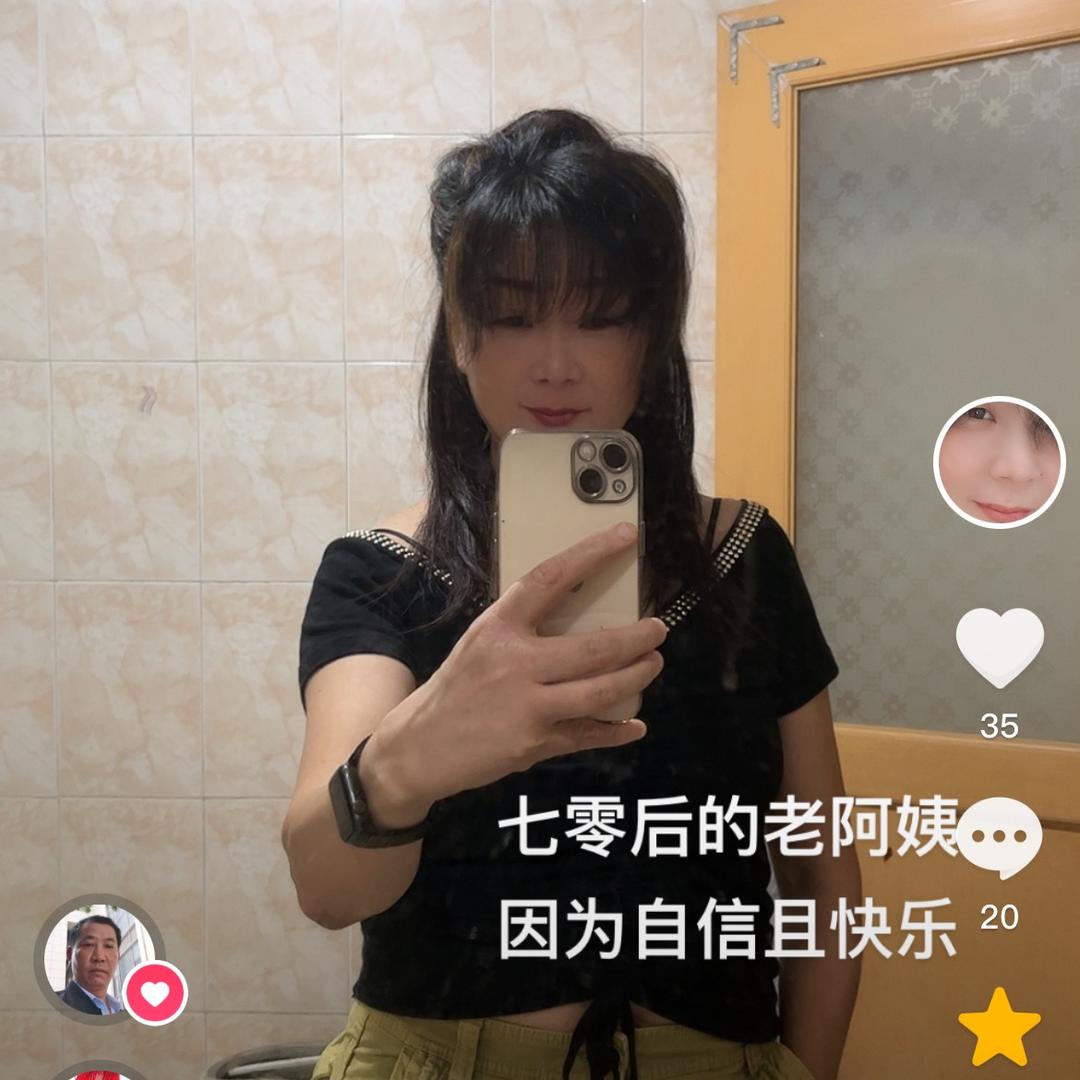1080x1080 pixels.
Task: Open the comments bubble
Action: point(999,836)
